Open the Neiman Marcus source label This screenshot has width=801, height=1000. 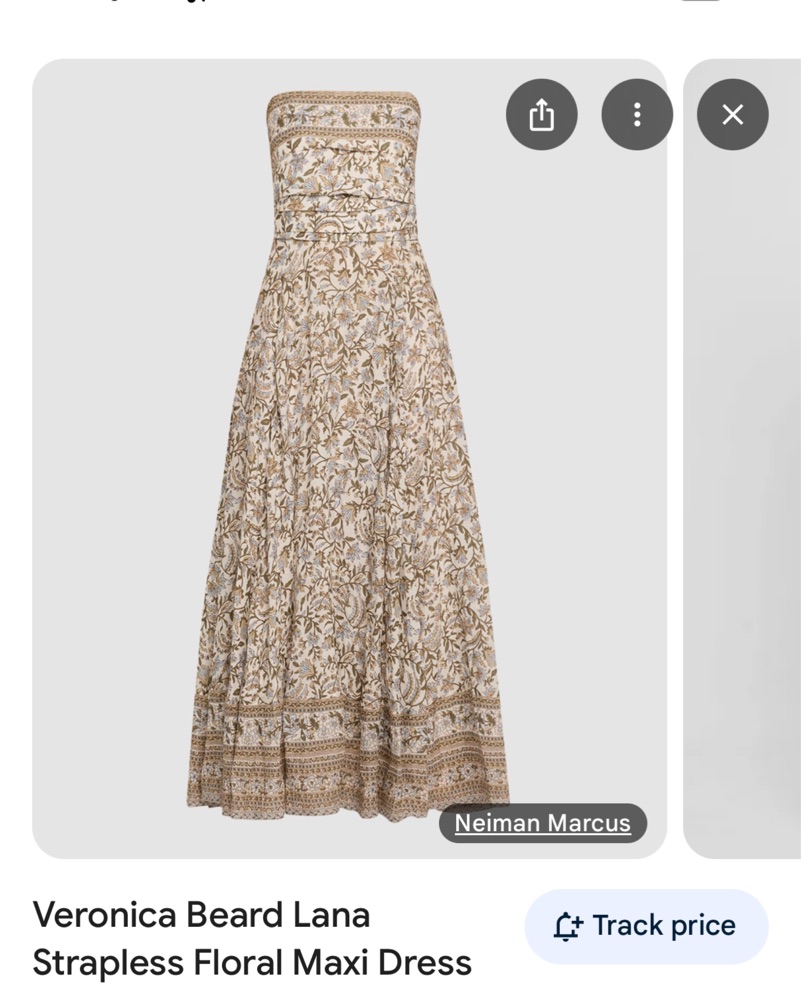[544, 824]
